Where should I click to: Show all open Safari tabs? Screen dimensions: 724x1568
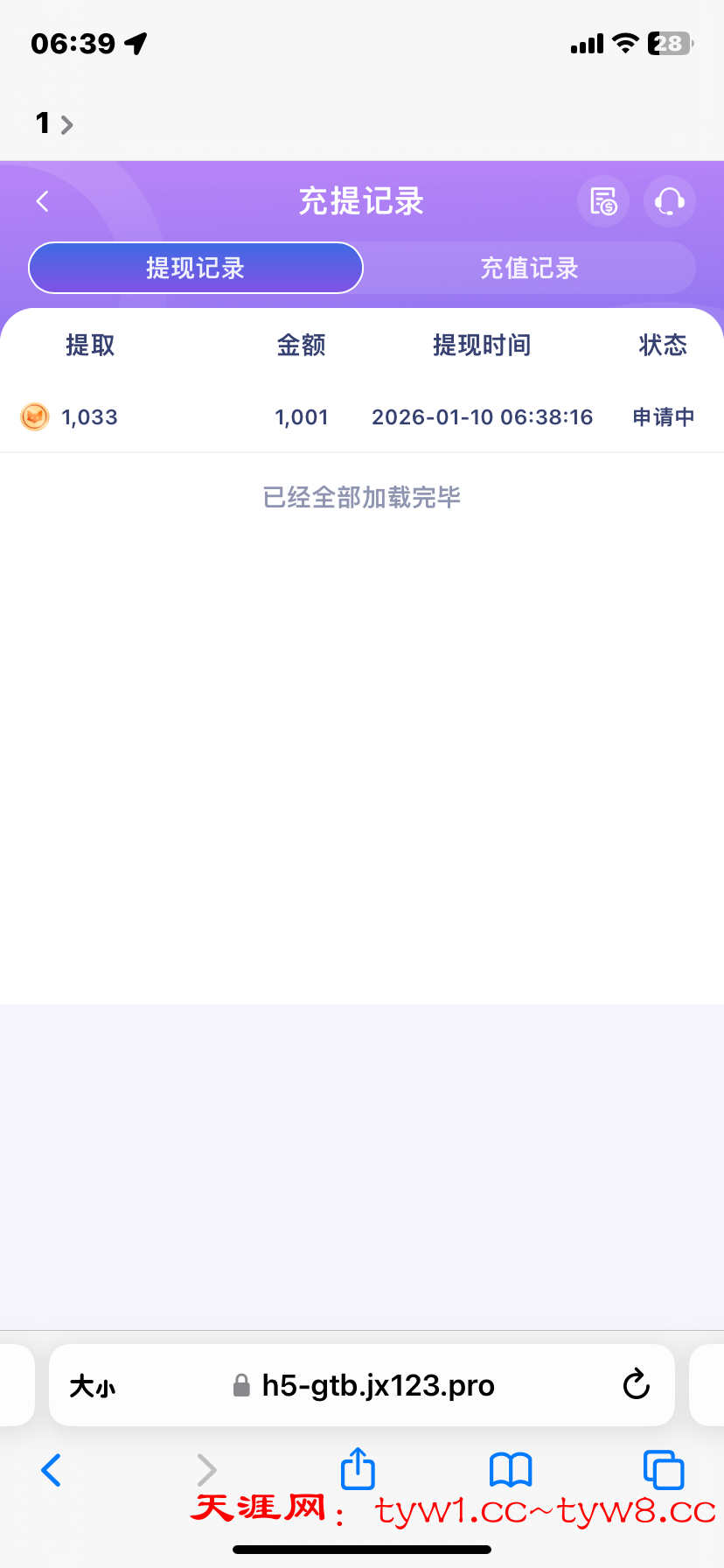coord(664,1470)
